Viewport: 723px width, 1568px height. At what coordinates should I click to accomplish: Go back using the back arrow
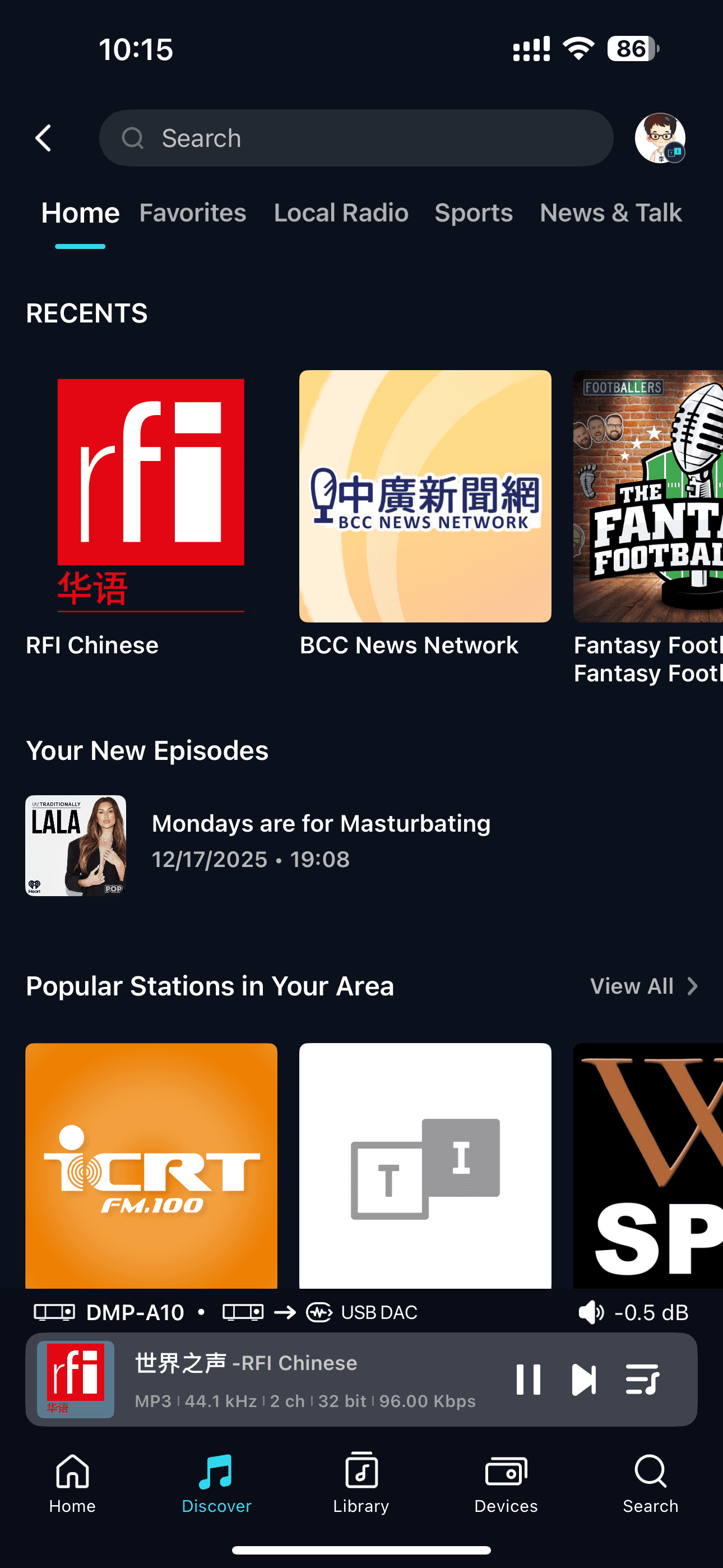[x=43, y=138]
